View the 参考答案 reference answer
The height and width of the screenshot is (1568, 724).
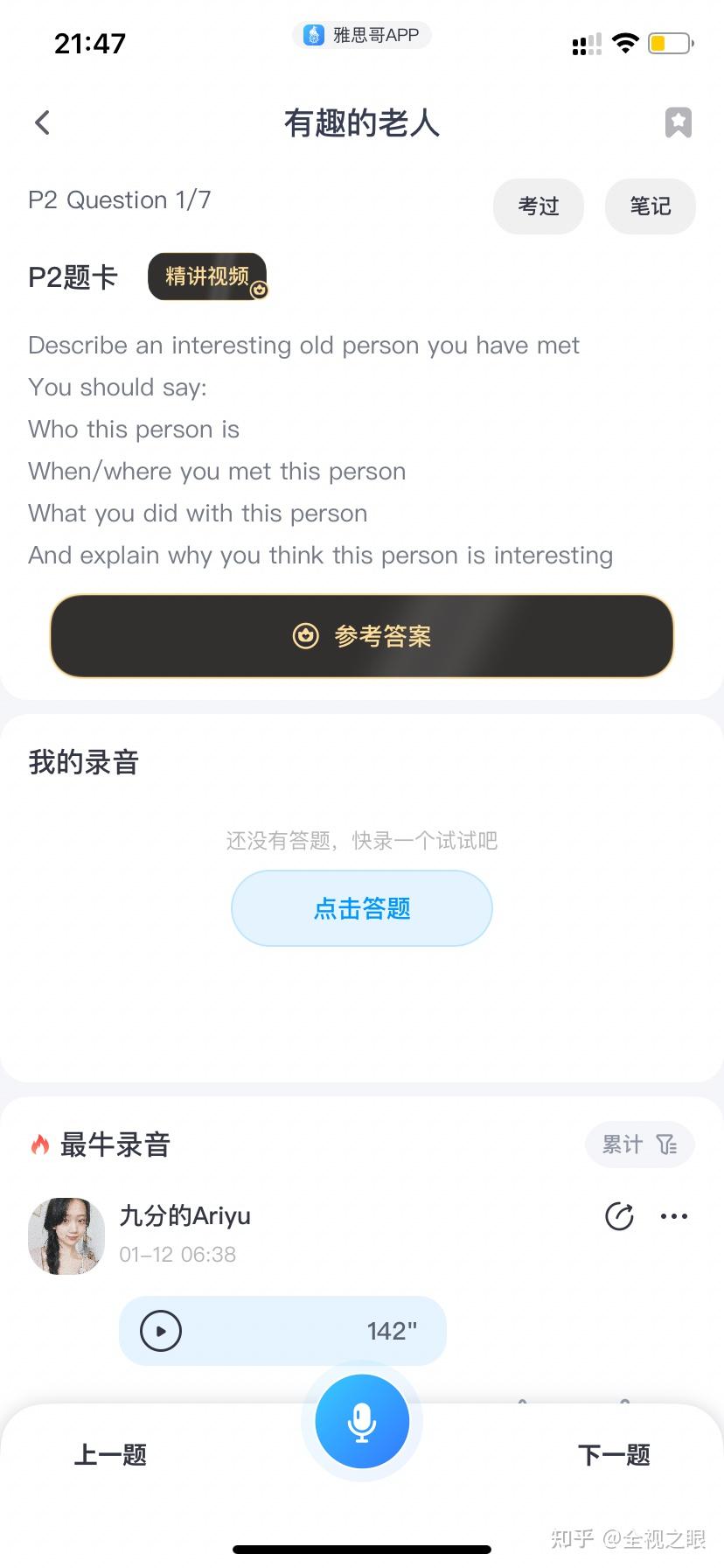click(362, 636)
